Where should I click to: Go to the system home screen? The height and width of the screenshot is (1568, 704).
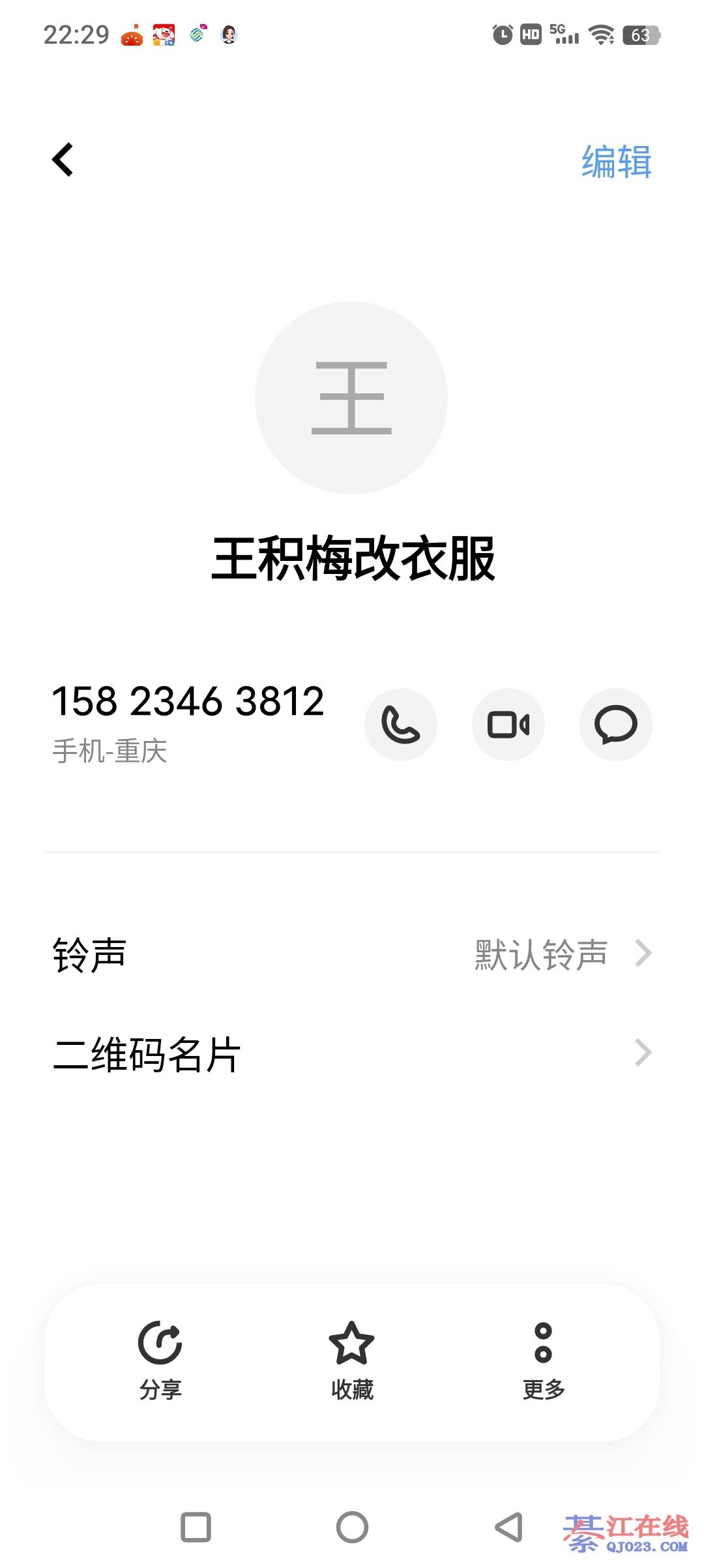tap(352, 1527)
